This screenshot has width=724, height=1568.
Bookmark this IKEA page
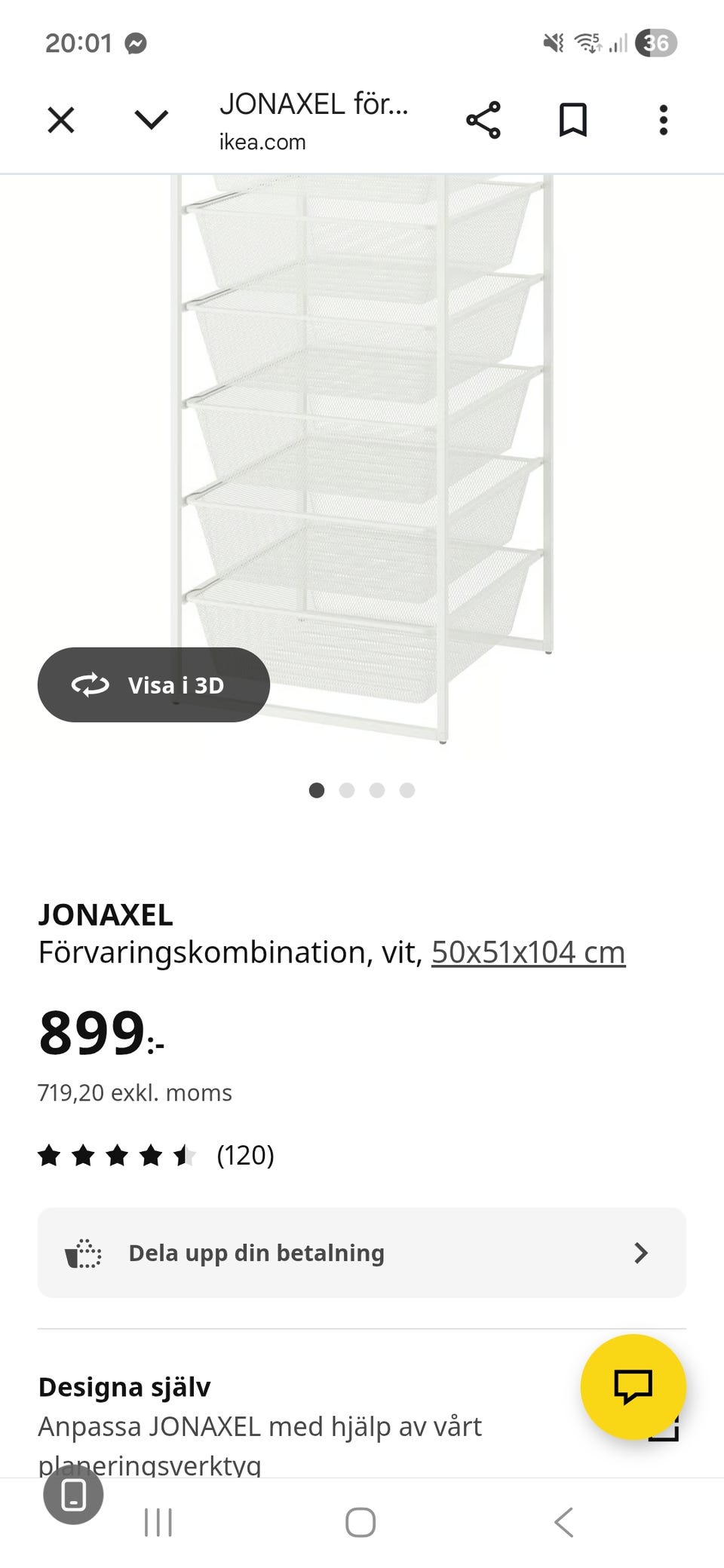pyautogui.click(x=573, y=120)
